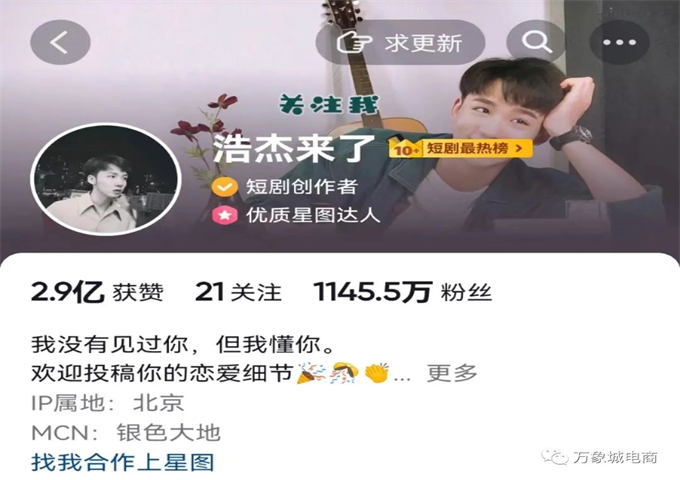Open the 短剧最热榜 ranking badge
The image size is (680, 480).
coord(461,149)
